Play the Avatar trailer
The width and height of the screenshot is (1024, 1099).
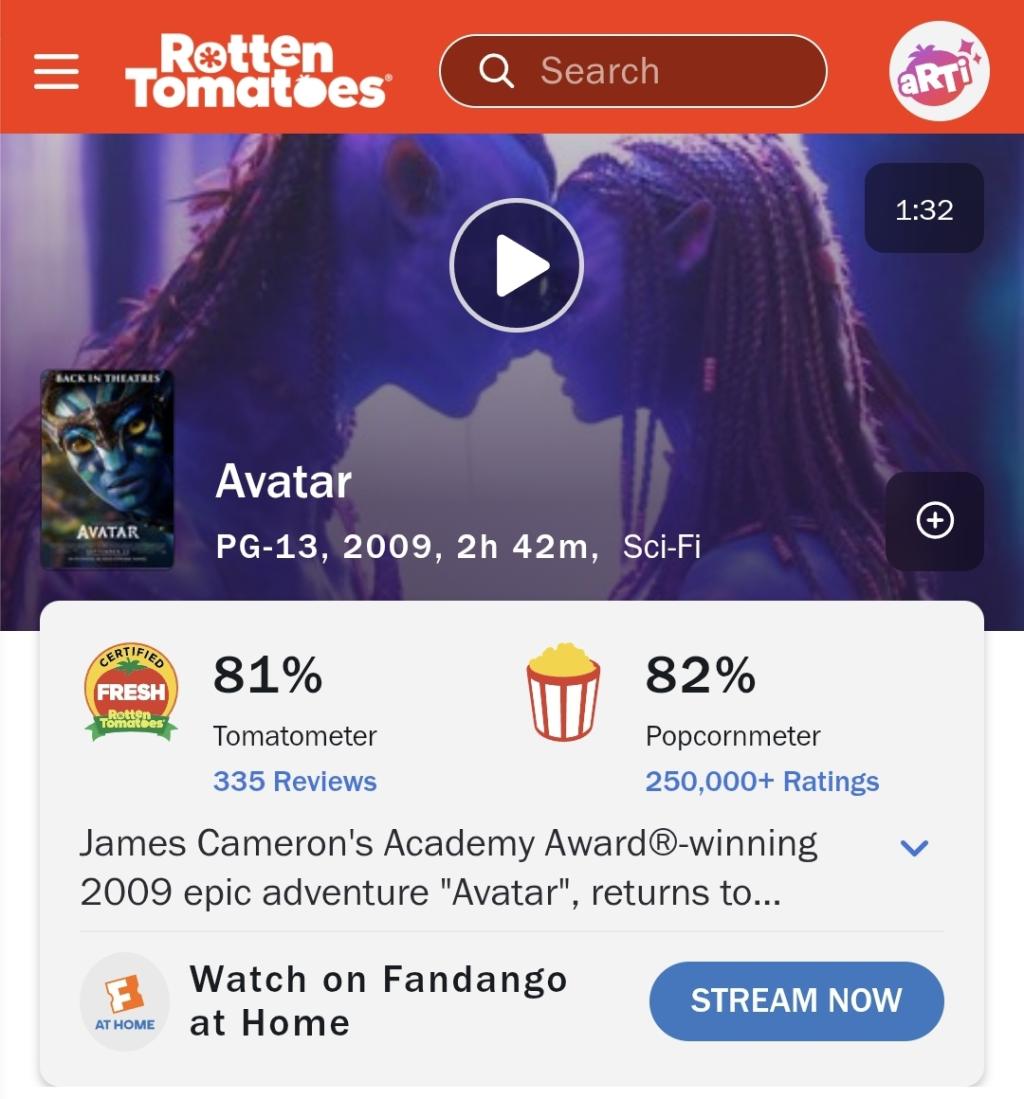(516, 265)
